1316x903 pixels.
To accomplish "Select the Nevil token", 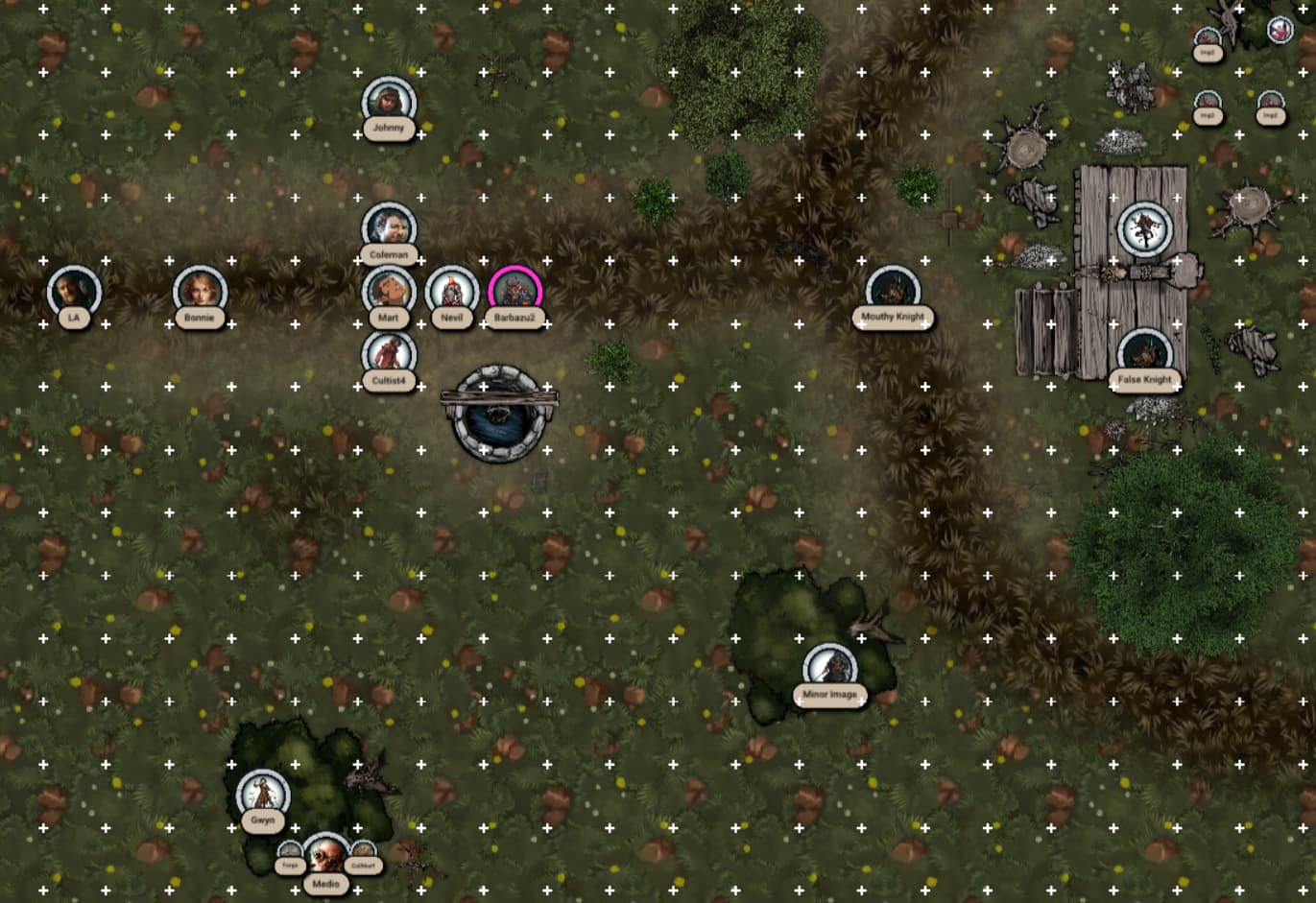I will [451, 291].
